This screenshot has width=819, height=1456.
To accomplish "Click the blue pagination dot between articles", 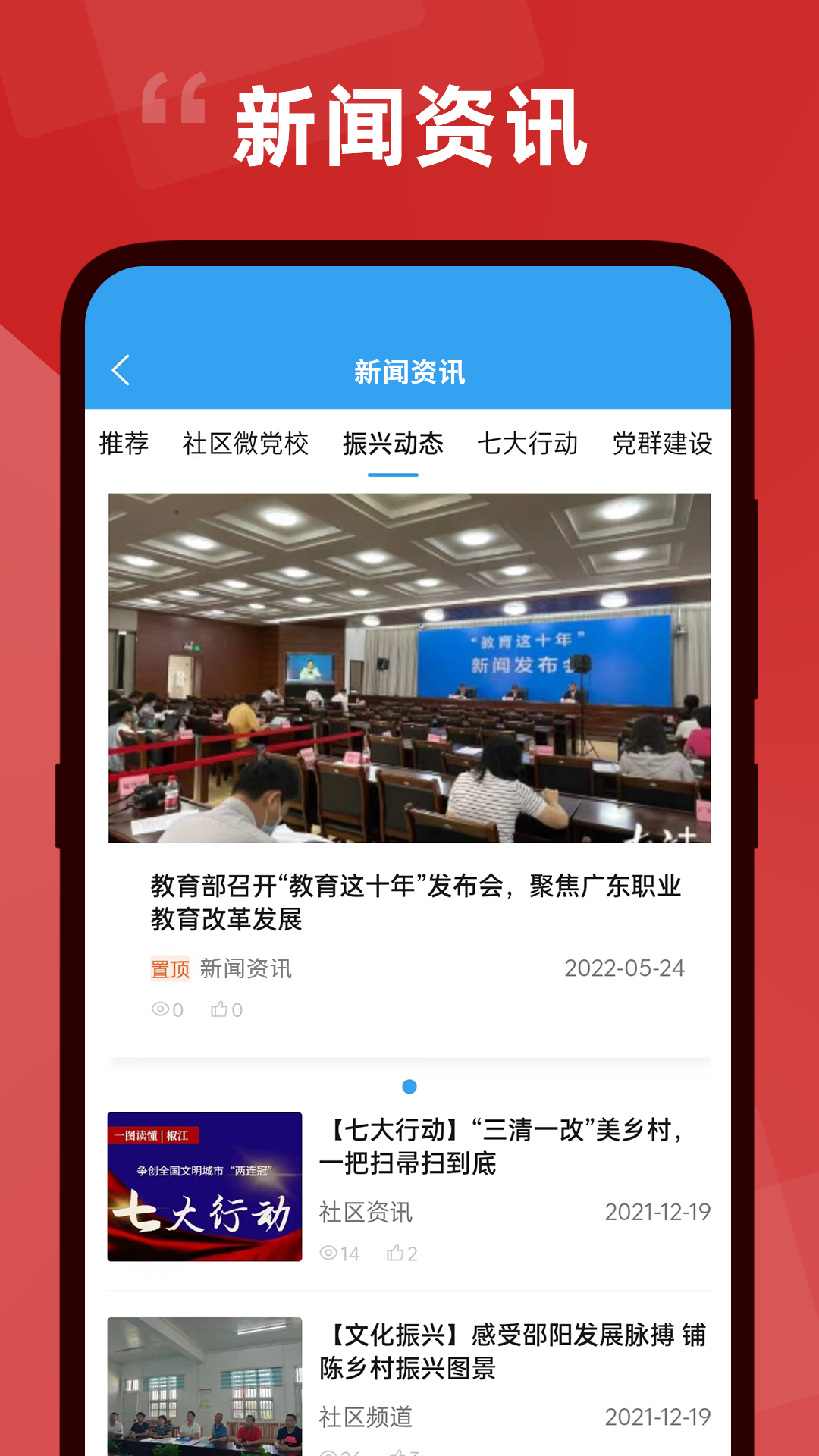I will click(410, 1087).
